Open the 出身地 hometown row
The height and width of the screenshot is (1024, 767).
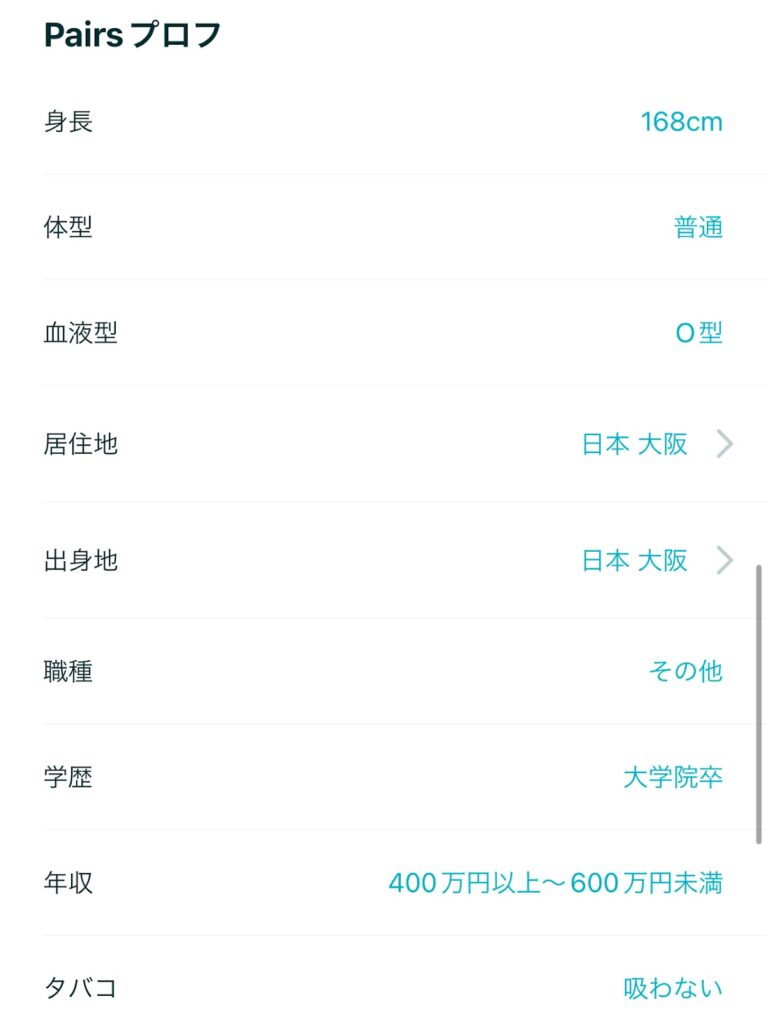point(655,560)
